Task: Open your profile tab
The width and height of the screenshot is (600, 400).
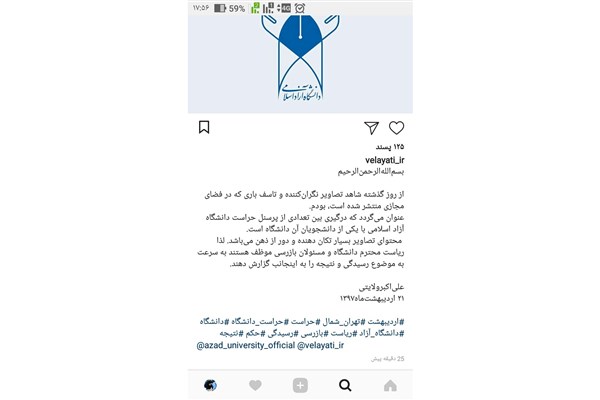Action: 210,385
